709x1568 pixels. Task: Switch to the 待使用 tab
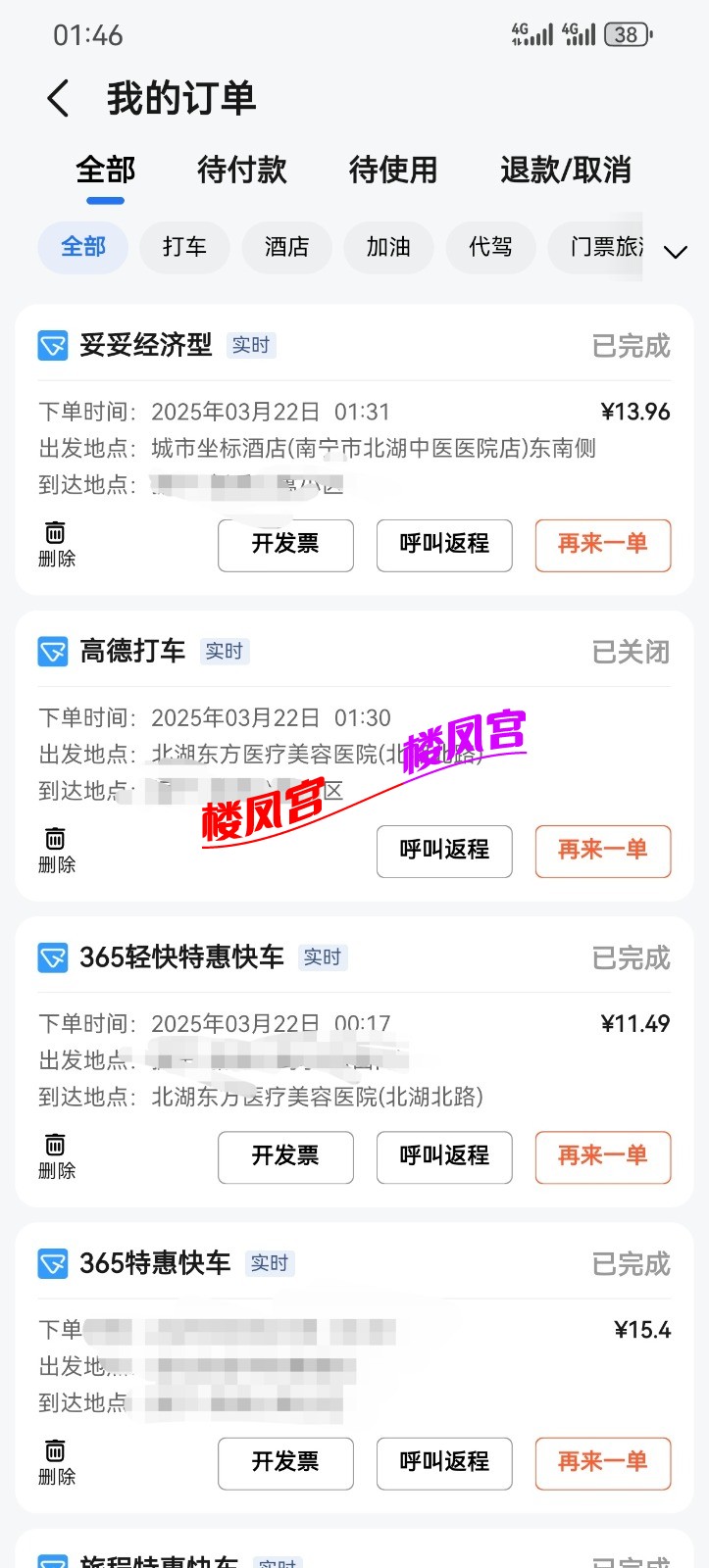click(393, 171)
